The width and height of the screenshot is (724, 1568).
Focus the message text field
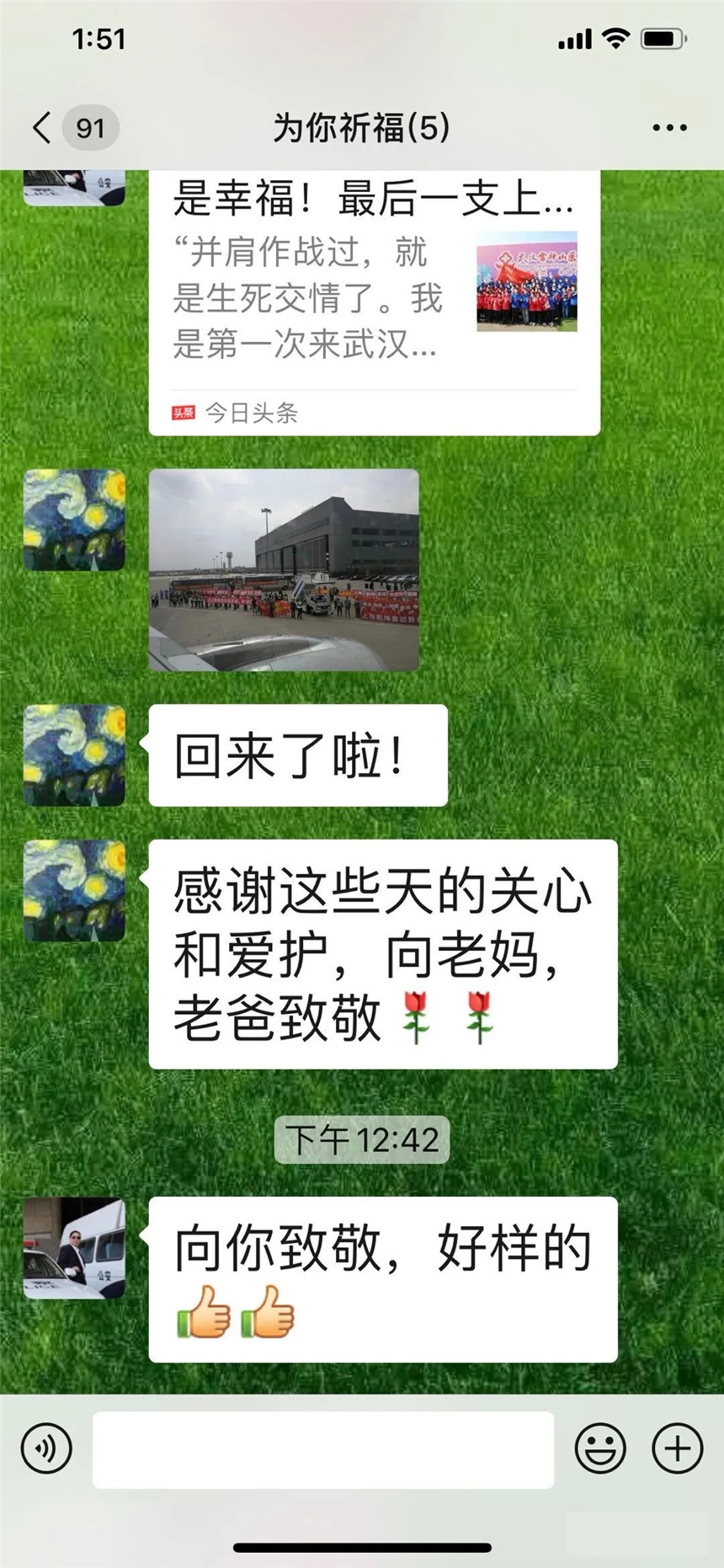pyautogui.click(x=323, y=1450)
